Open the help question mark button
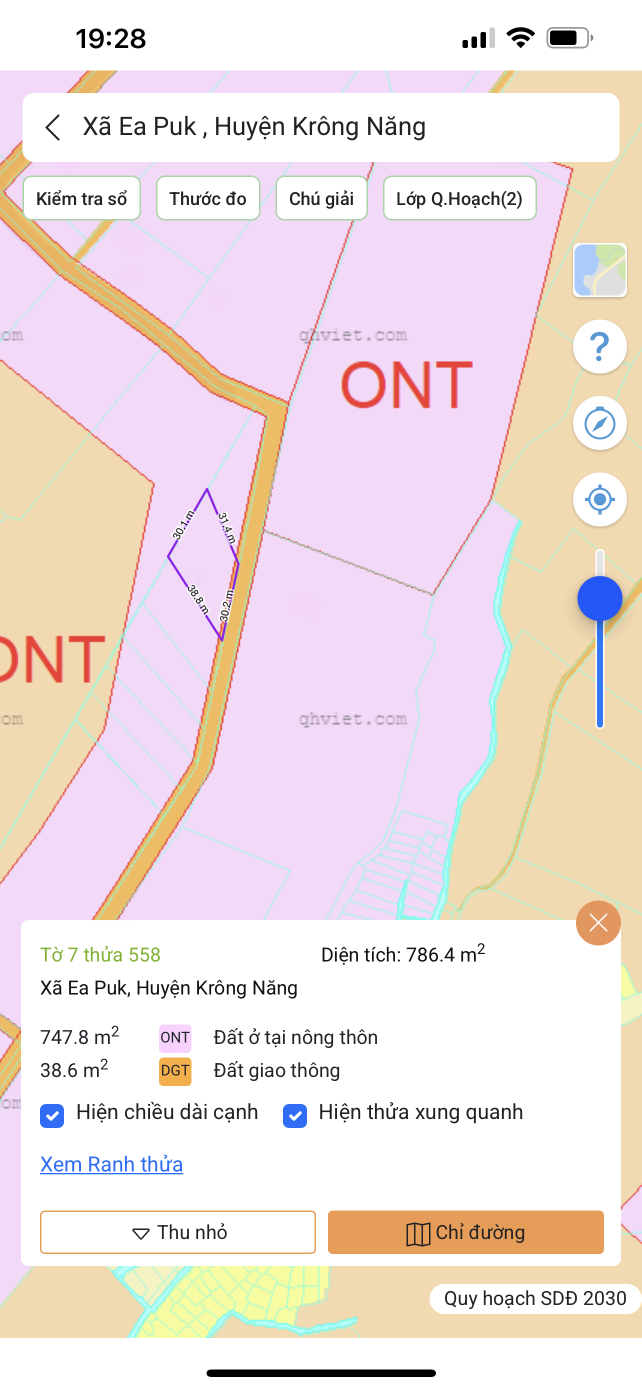The image size is (642, 1389). click(600, 348)
